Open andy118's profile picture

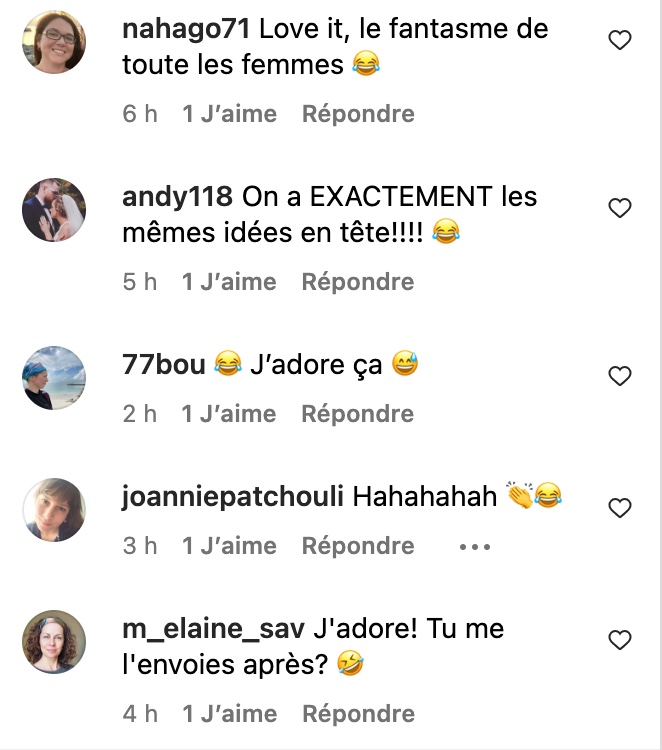tap(54, 210)
